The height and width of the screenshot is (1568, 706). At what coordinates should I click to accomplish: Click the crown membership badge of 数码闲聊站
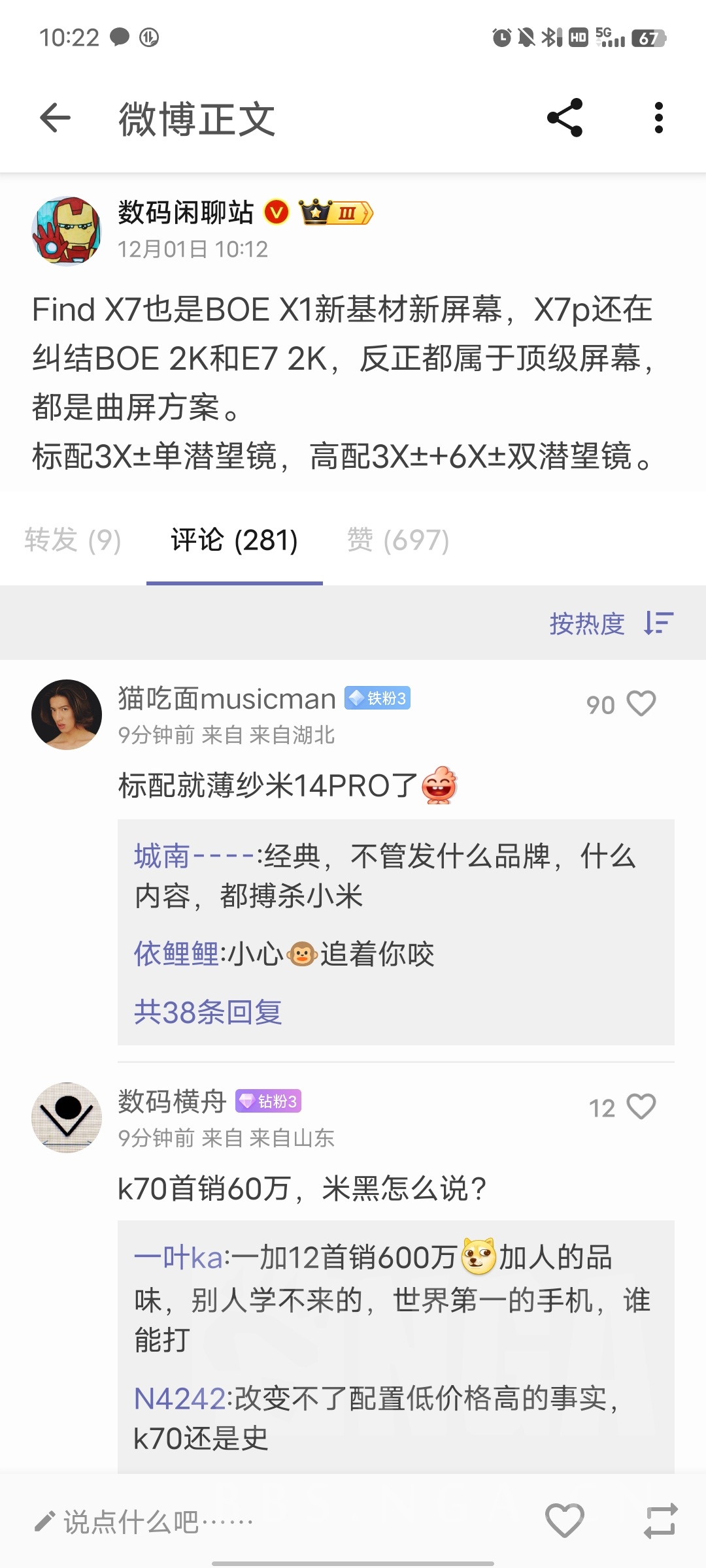[x=333, y=212]
